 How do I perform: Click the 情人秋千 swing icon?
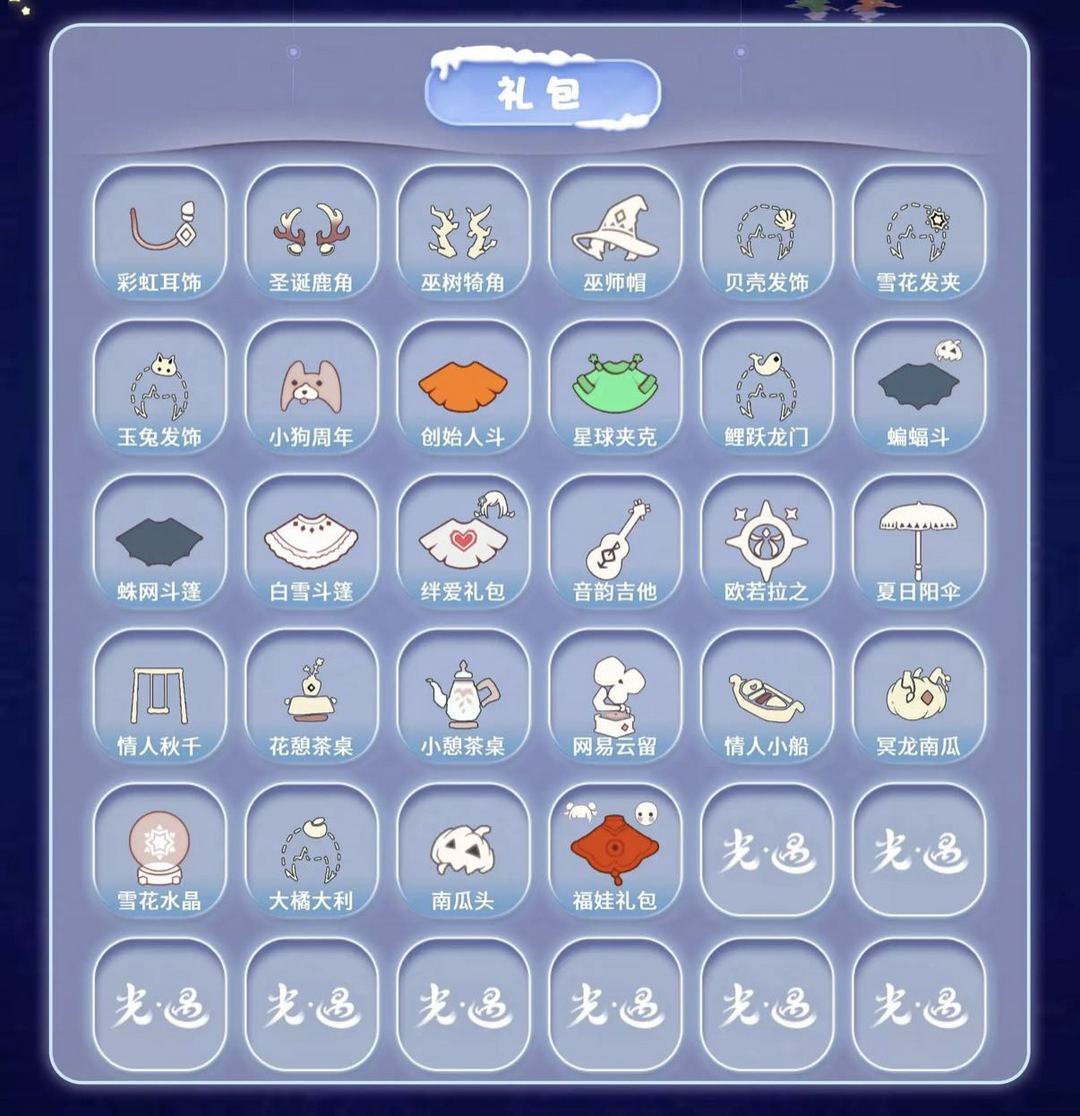click(x=158, y=695)
